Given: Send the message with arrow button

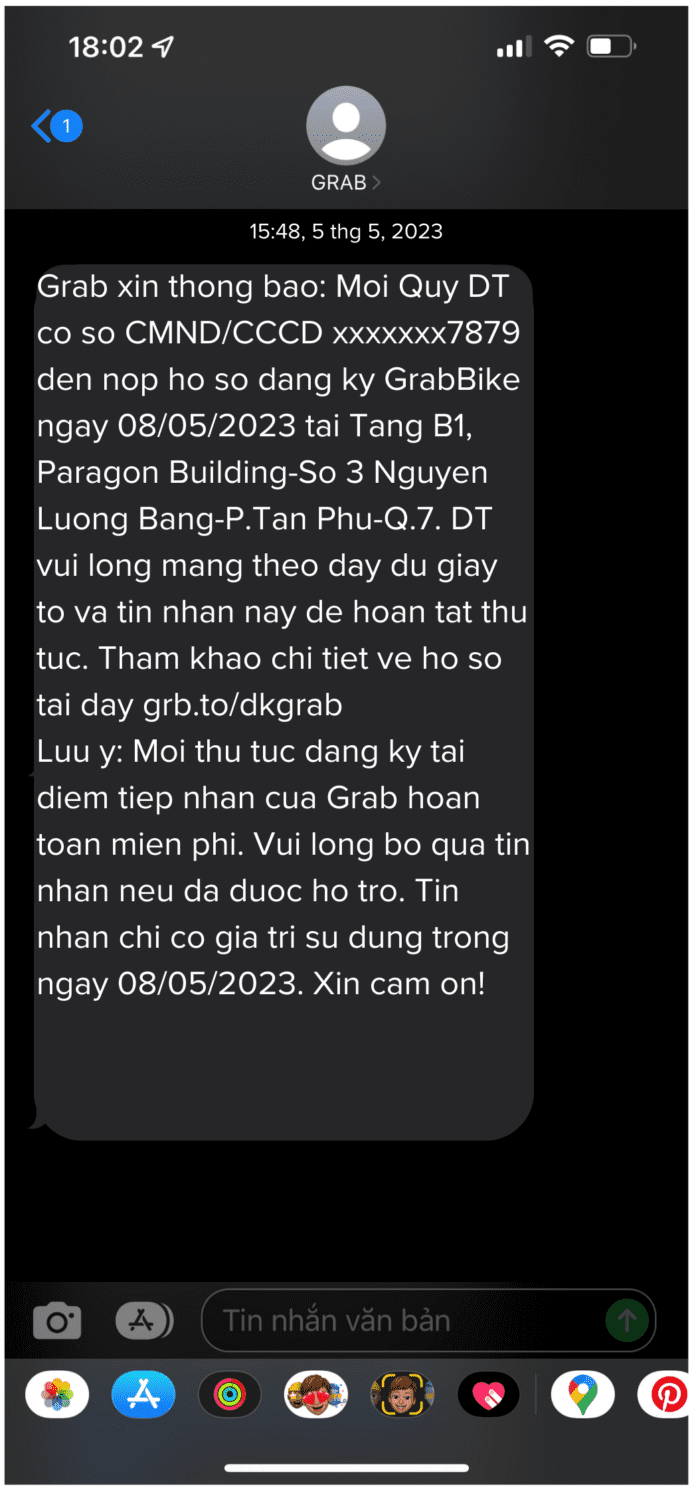Looking at the screenshot, I should coord(627,1321).
